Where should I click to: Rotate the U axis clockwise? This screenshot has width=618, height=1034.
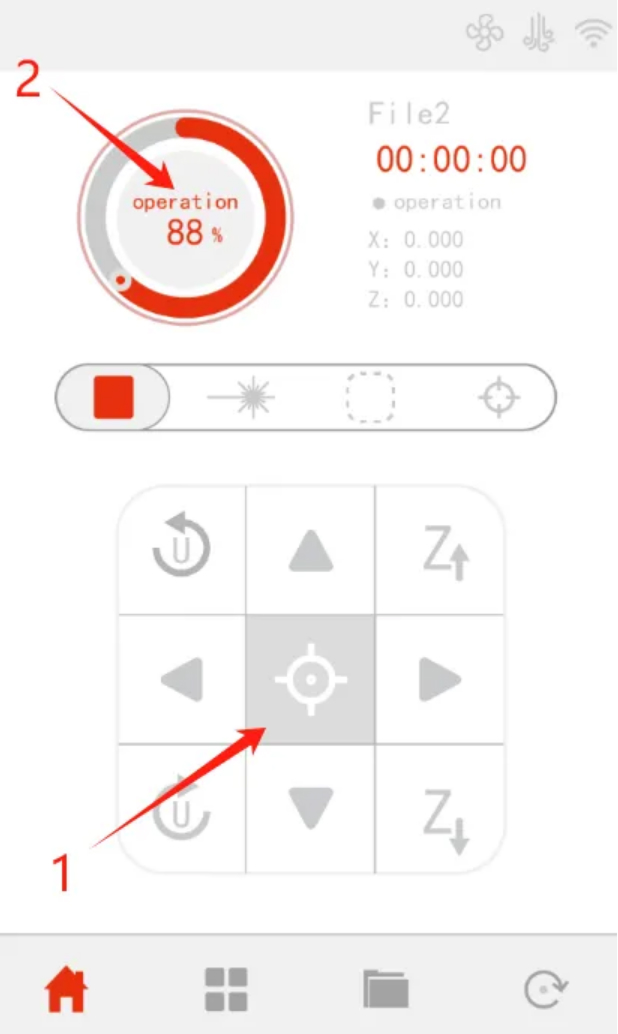[x=181, y=808]
